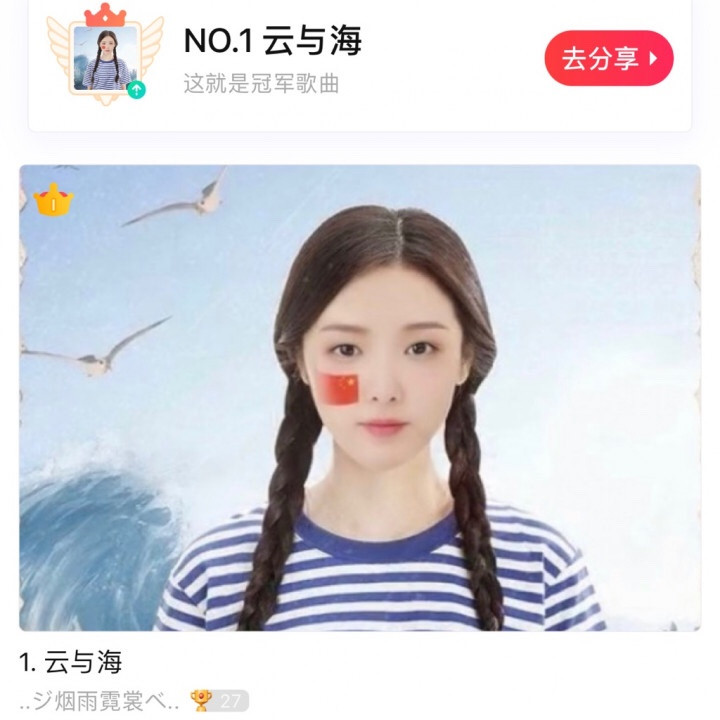The image size is (720, 720).
Task: Tap the 去分享 share button
Action: point(608,58)
